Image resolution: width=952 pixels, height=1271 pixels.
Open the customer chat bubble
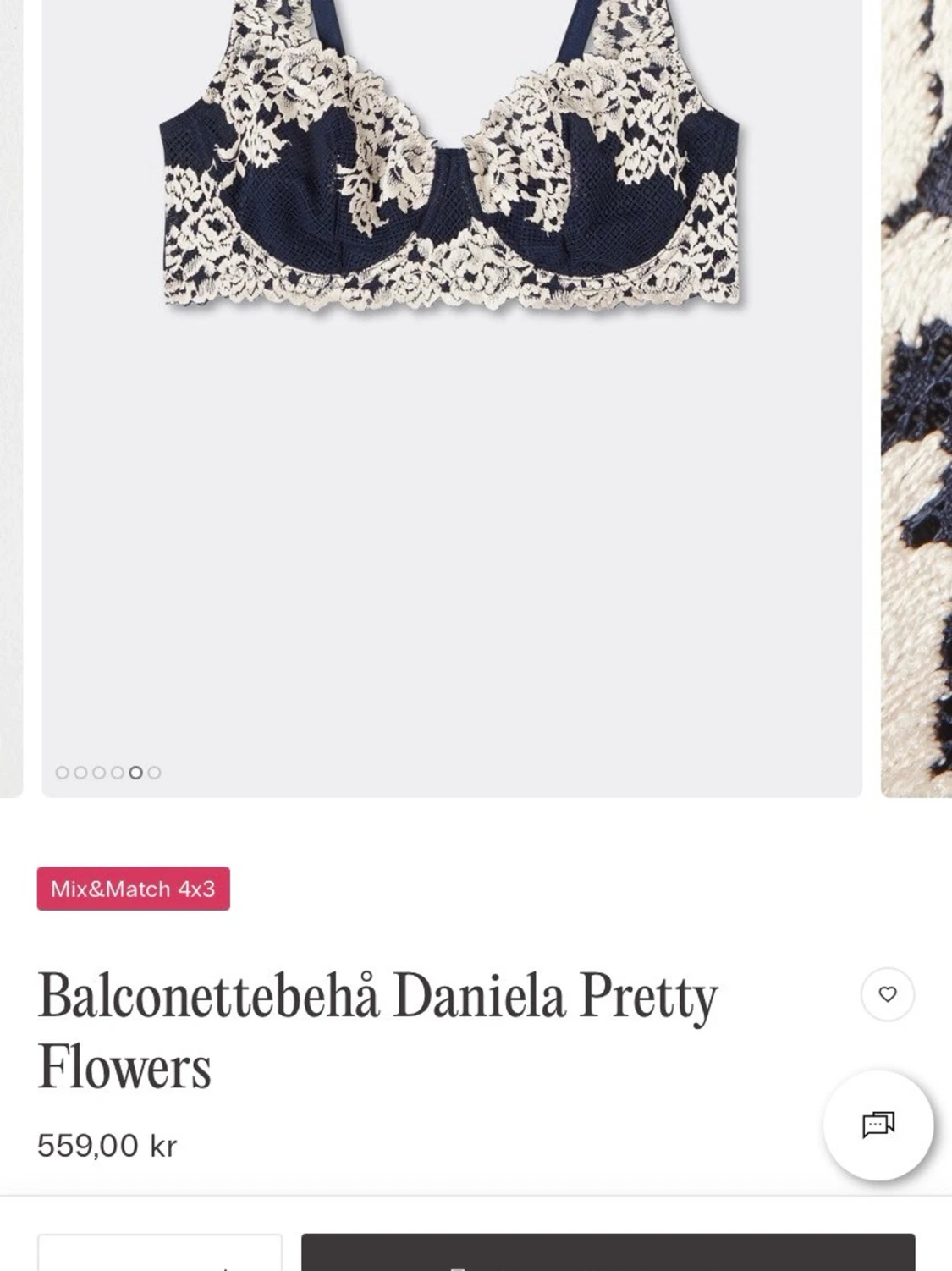point(878,1125)
